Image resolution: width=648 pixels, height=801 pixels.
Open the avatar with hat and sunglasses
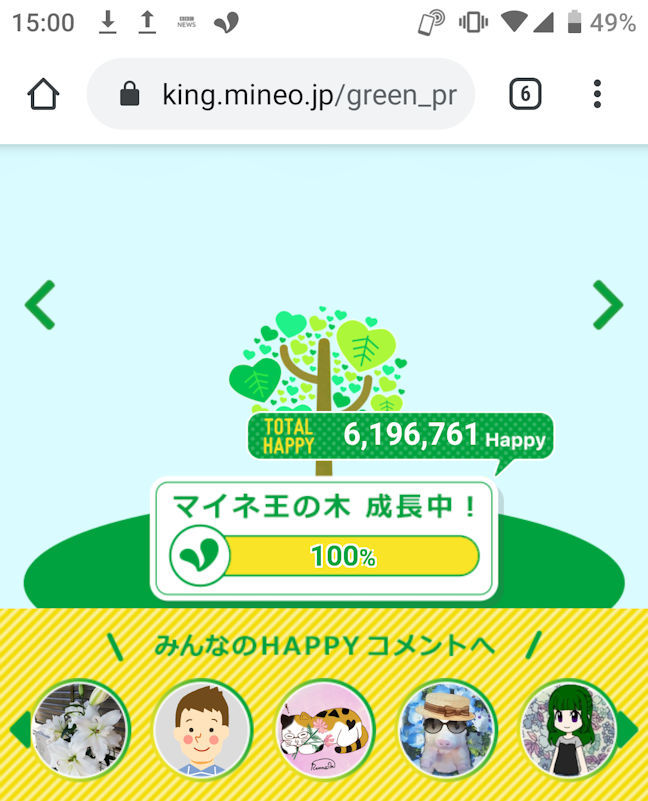[x=447, y=730]
